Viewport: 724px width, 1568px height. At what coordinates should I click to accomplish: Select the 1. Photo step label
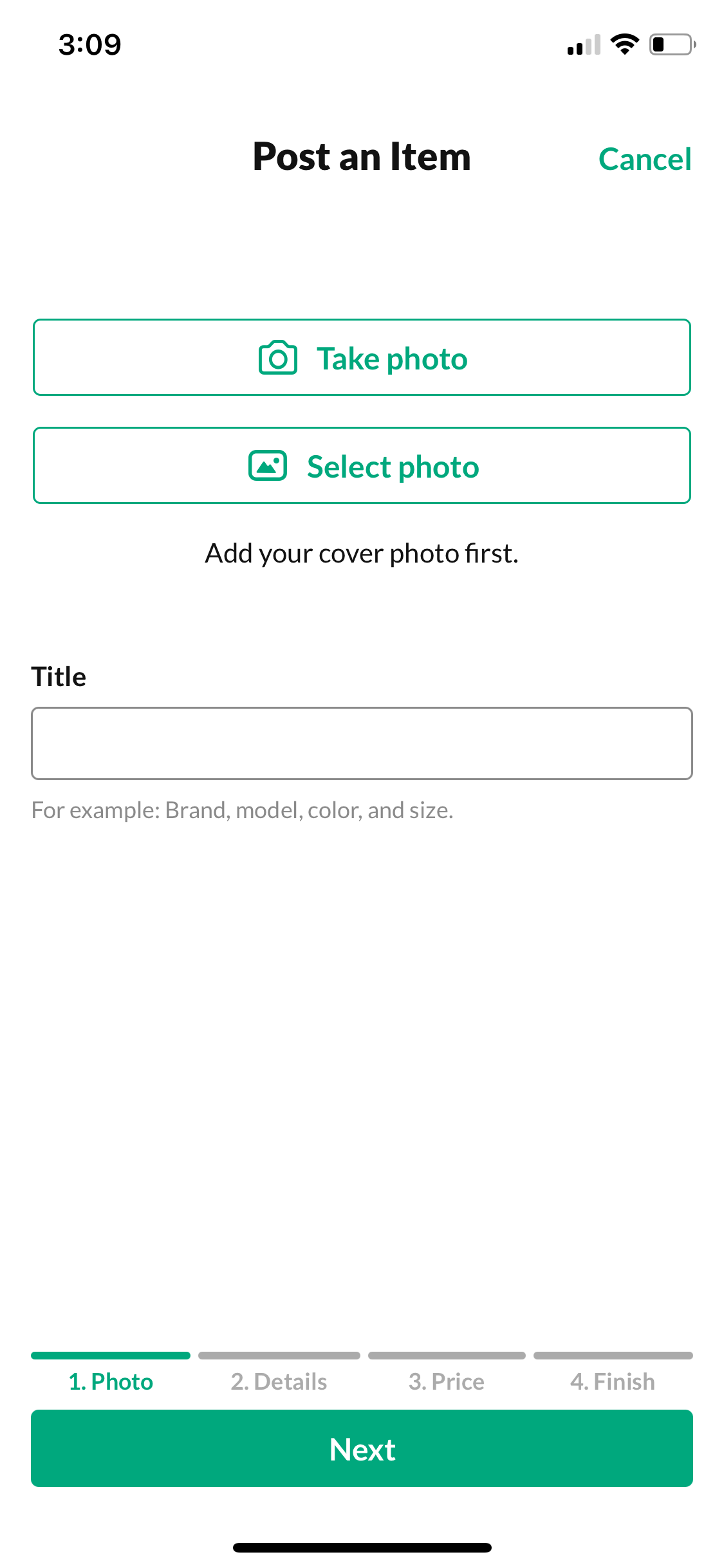pos(111,1380)
